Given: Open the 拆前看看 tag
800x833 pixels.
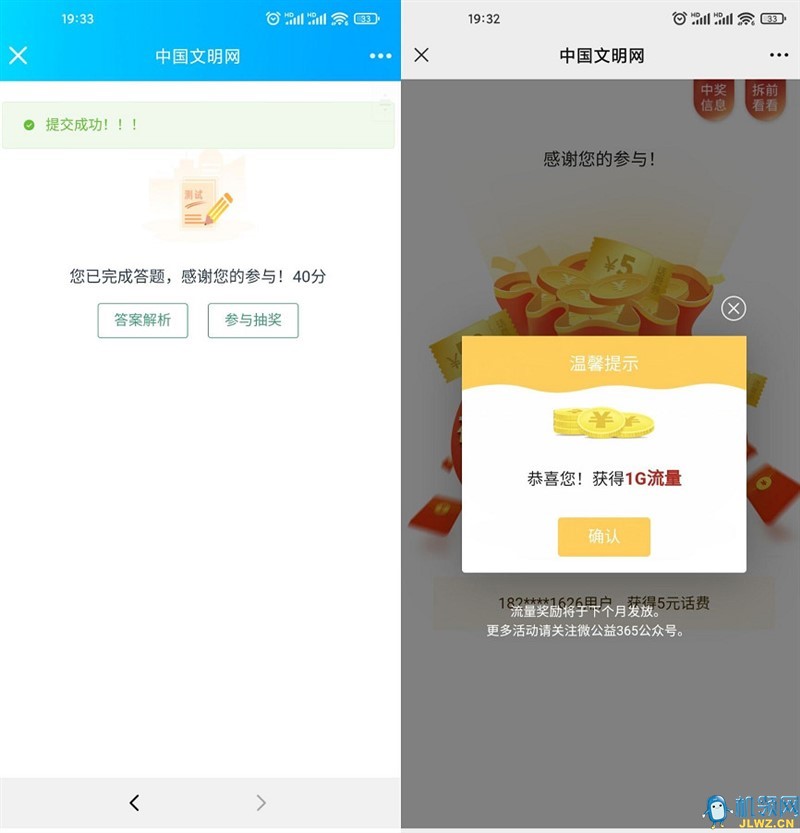Looking at the screenshot, I should (x=765, y=98).
